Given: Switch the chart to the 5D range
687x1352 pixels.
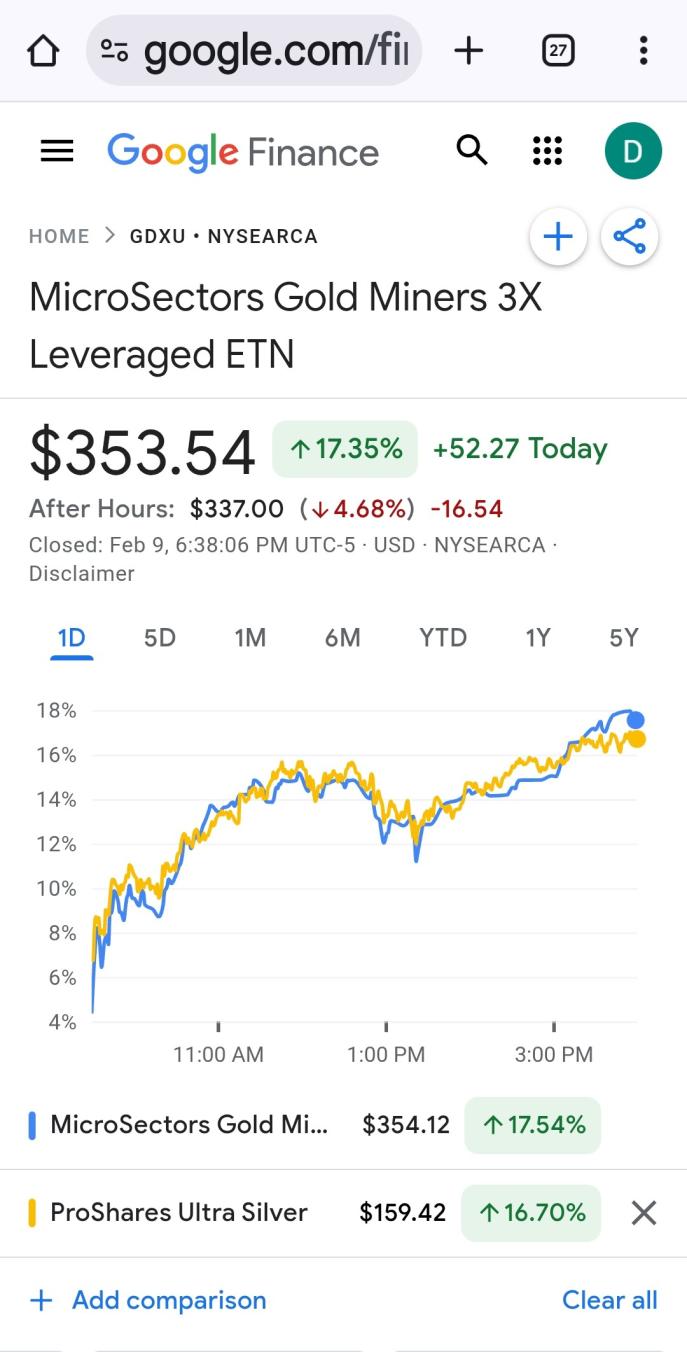Looking at the screenshot, I should (160, 638).
